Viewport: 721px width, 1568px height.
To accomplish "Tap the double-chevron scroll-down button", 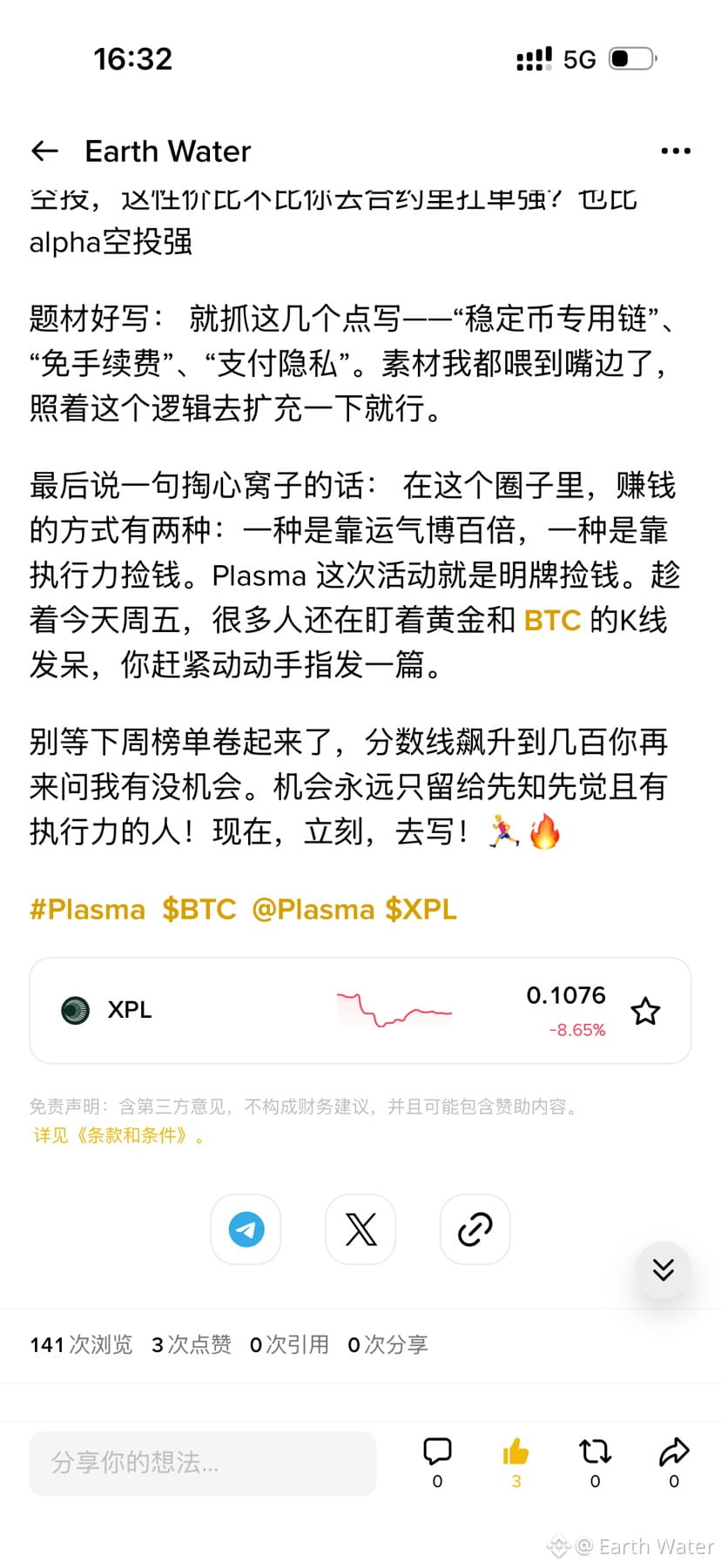I will point(664,1270).
